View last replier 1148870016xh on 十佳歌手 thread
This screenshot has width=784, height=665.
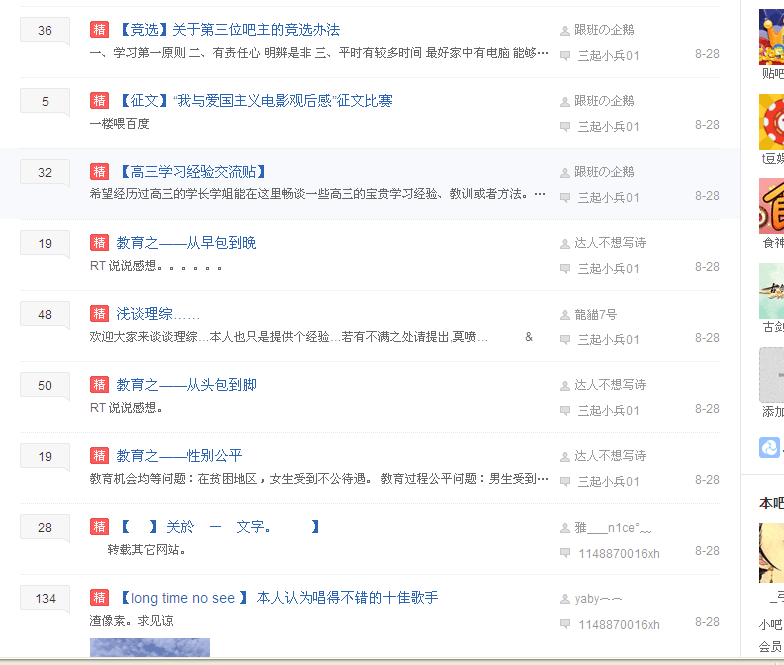point(618,625)
